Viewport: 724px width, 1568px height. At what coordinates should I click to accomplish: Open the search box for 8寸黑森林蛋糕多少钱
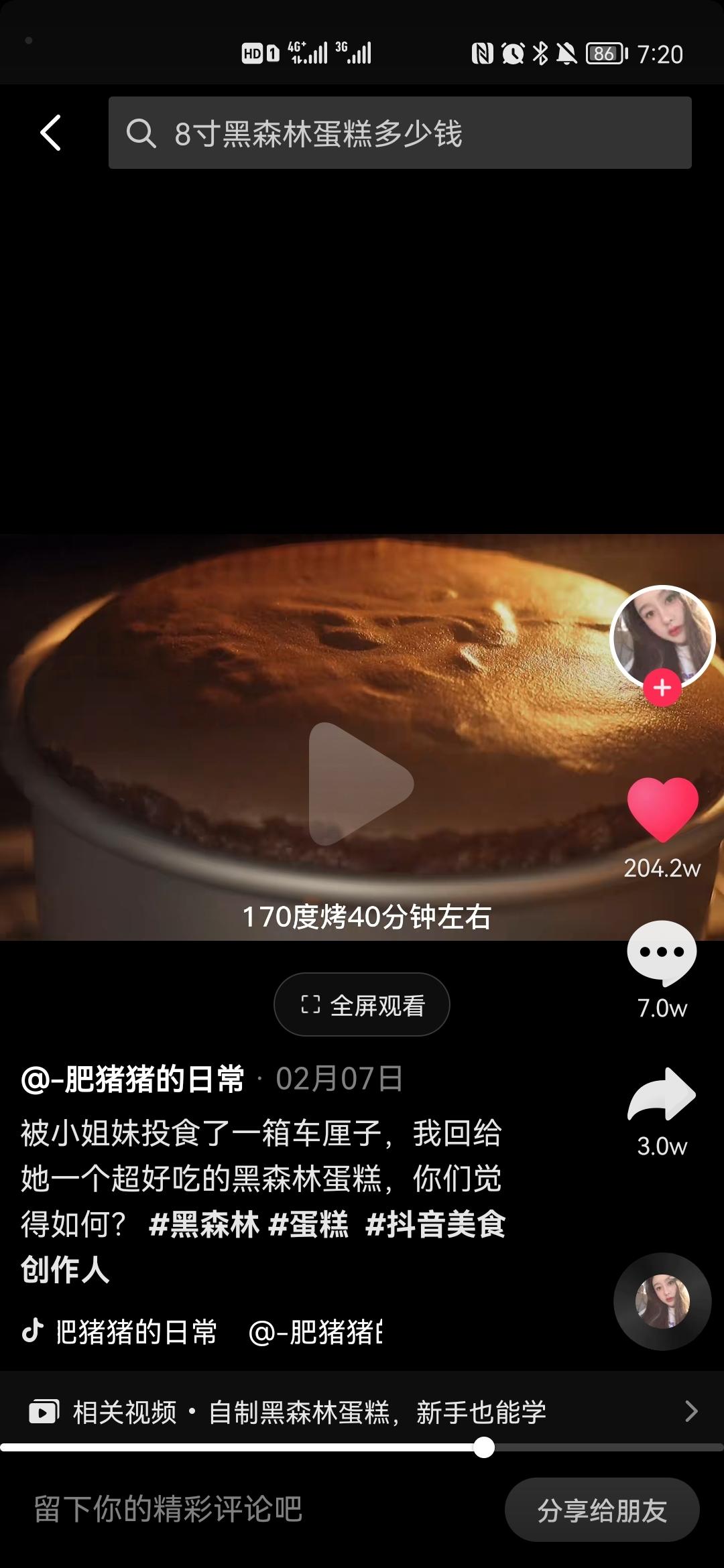pos(400,133)
